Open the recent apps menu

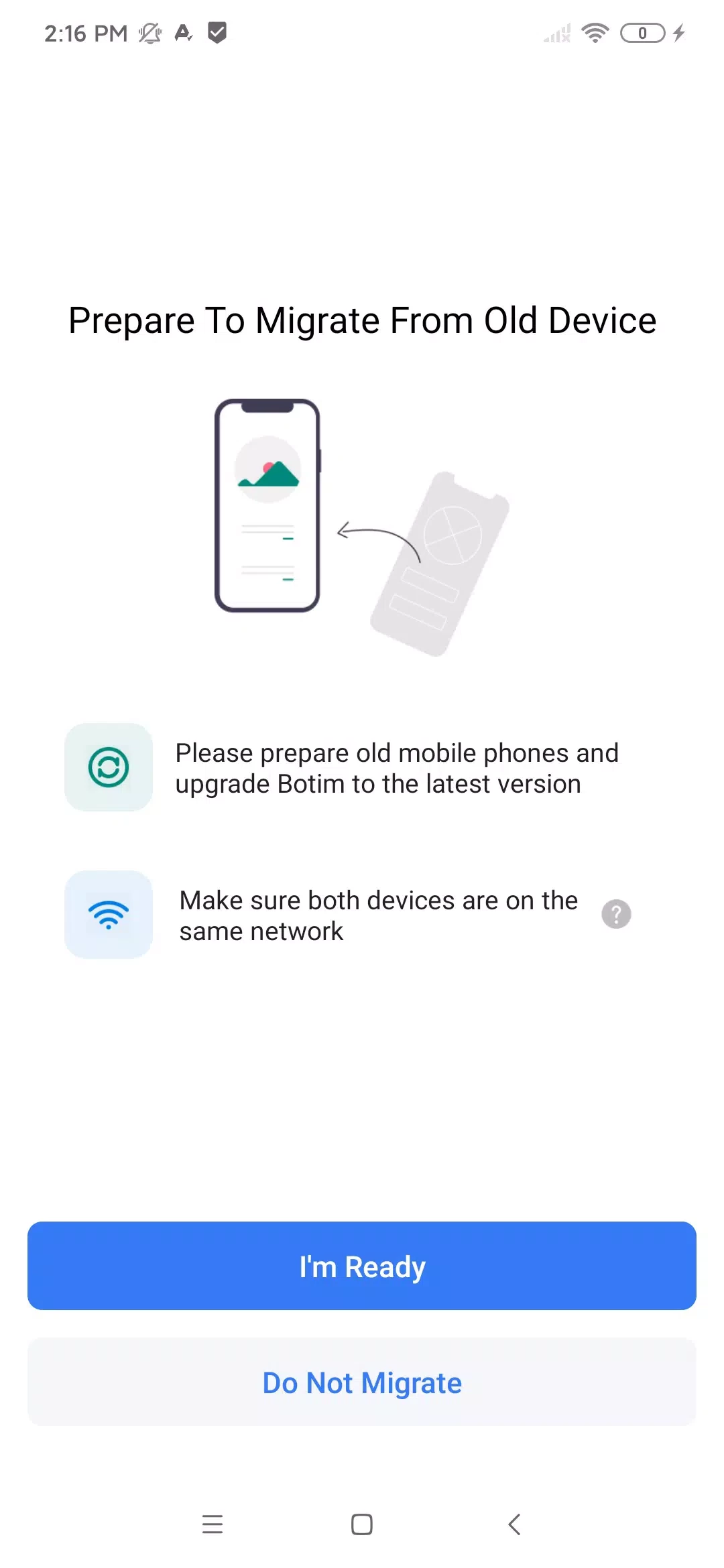213,1524
